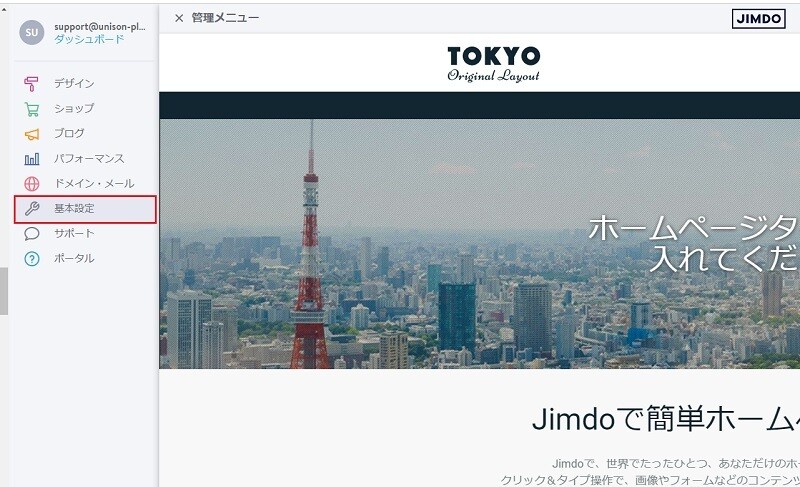Image resolution: width=800 pixels, height=487 pixels.
Task: Open the ダッシュボード link
Action: click(x=89, y=39)
